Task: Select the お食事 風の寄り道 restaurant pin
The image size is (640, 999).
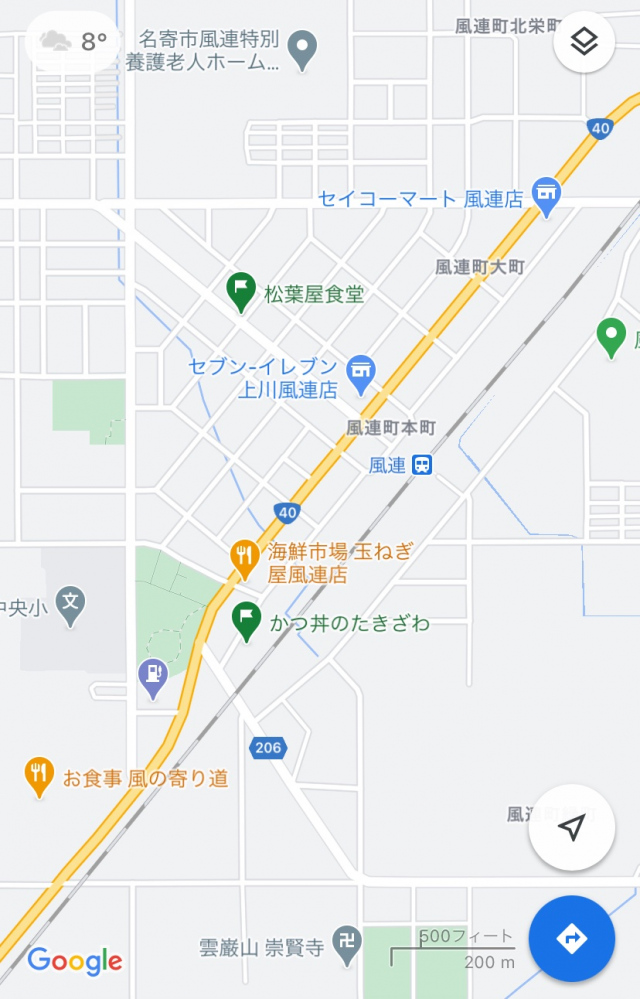Action: tap(39, 776)
